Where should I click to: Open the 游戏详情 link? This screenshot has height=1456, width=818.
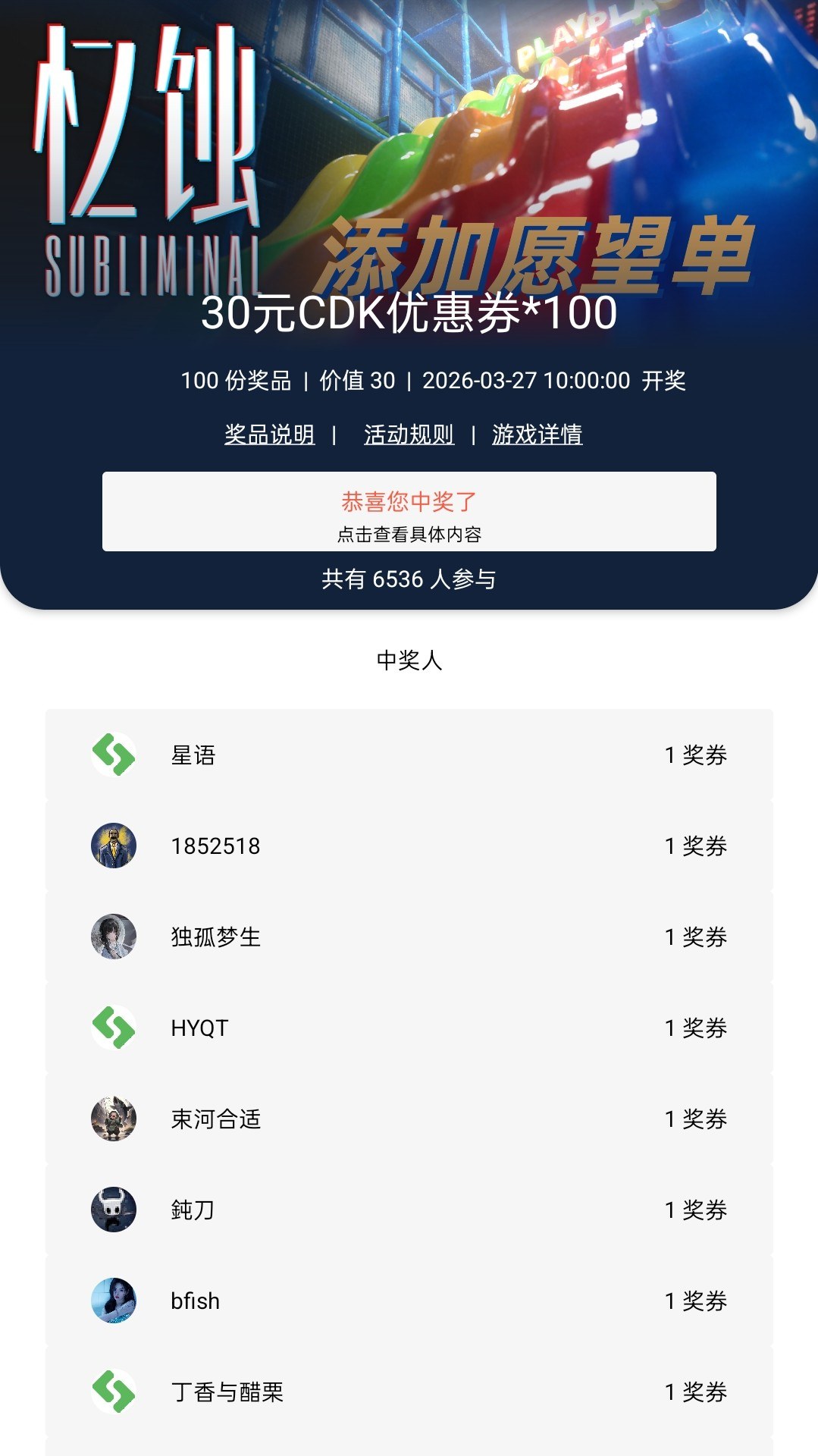(x=537, y=435)
